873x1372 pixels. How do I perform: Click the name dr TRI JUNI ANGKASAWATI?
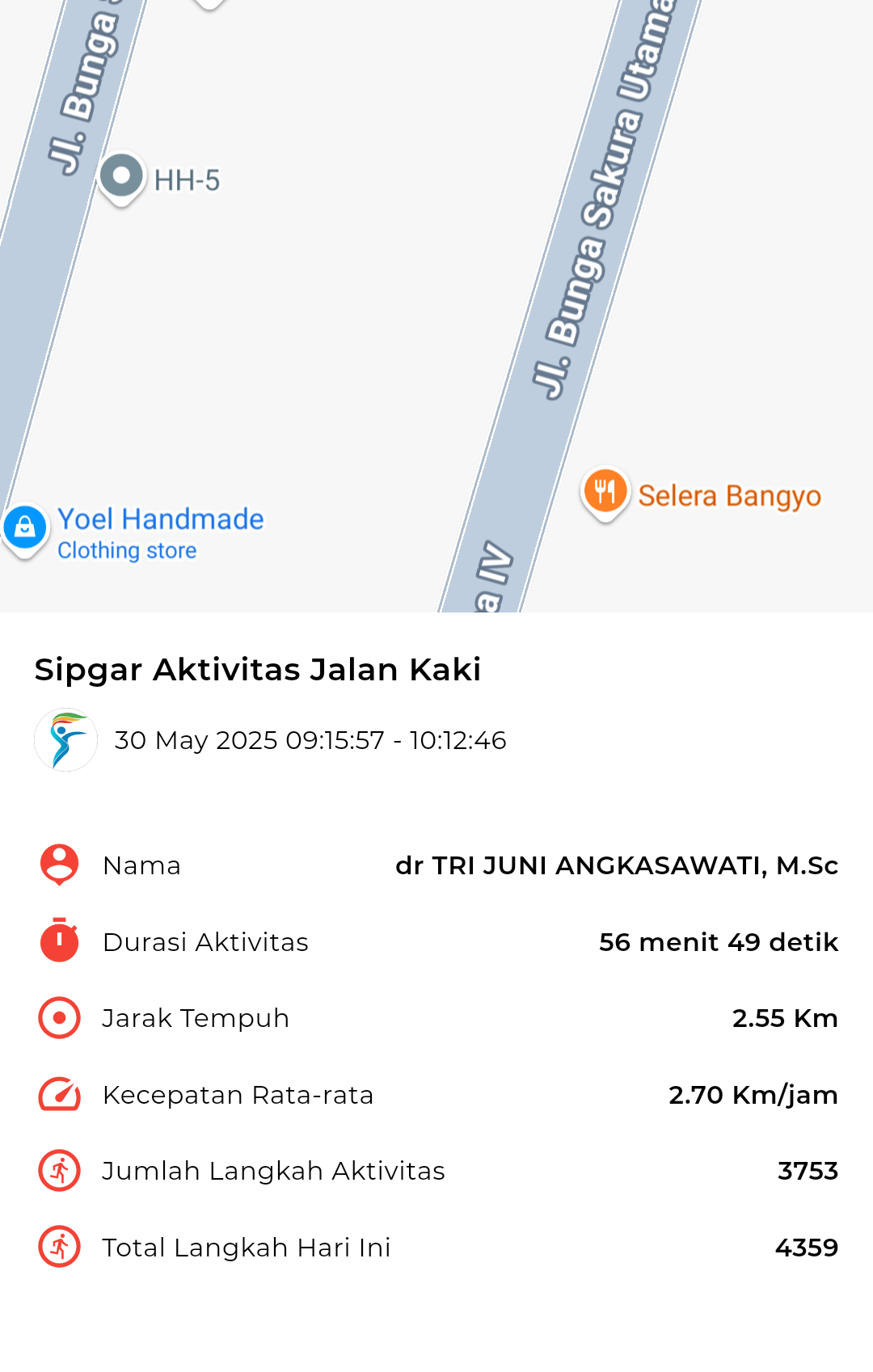617,865
